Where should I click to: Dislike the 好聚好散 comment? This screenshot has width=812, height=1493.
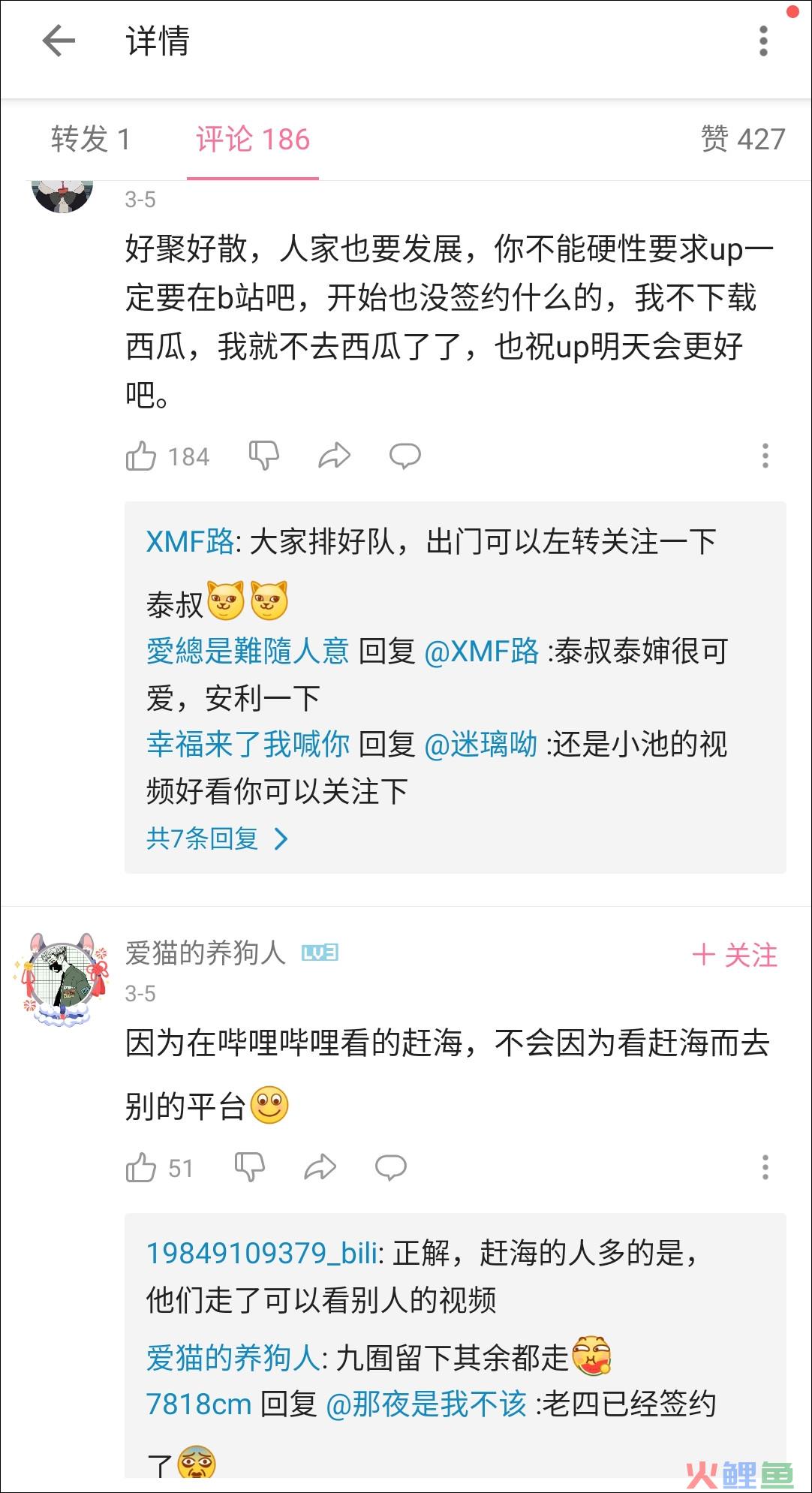(263, 456)
